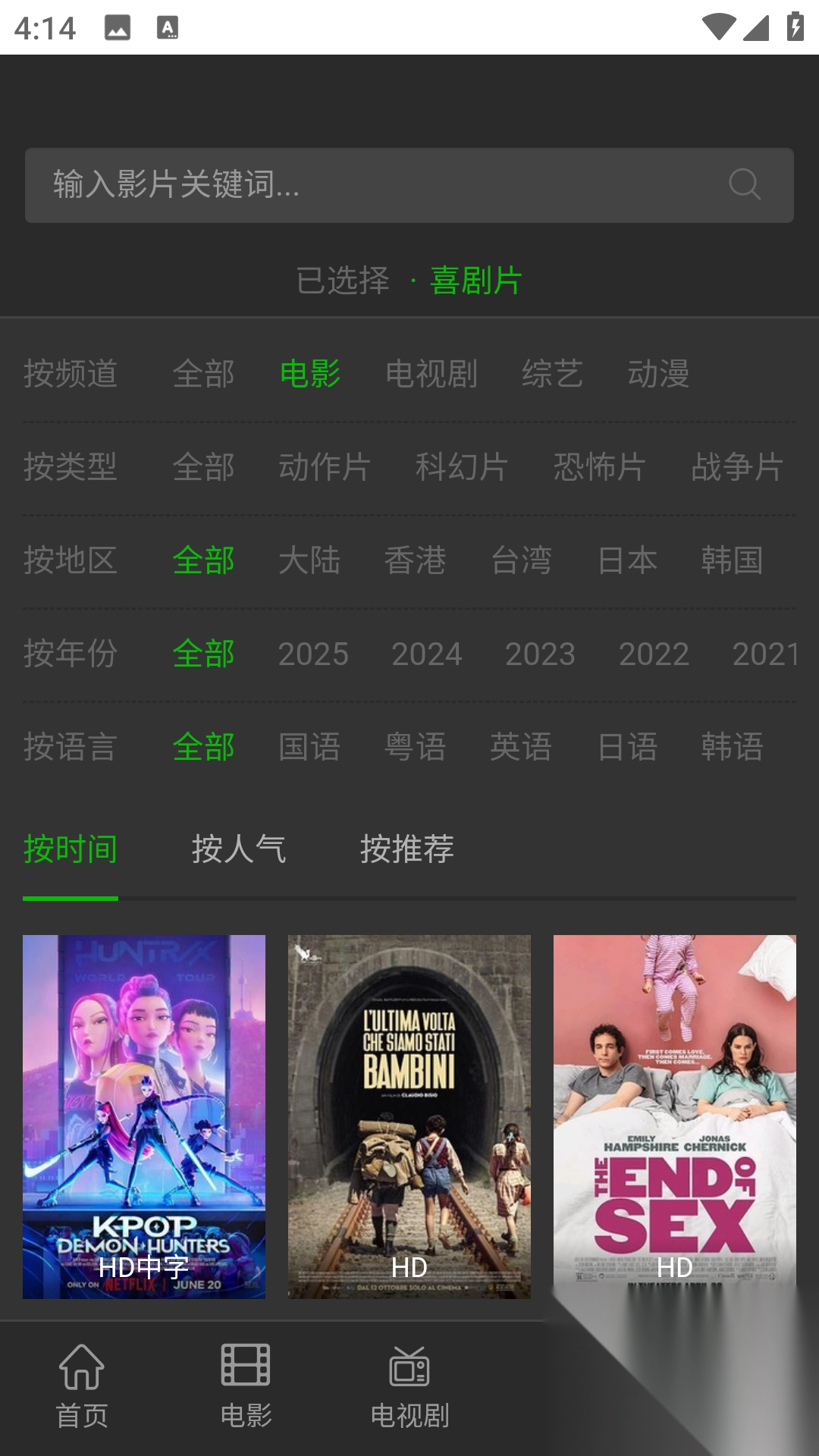The width and height of the screenshot is (819, 1456).
Task: Switch to the 按推荐 tab
Action: pyautogui.click(x=408, y=849)
